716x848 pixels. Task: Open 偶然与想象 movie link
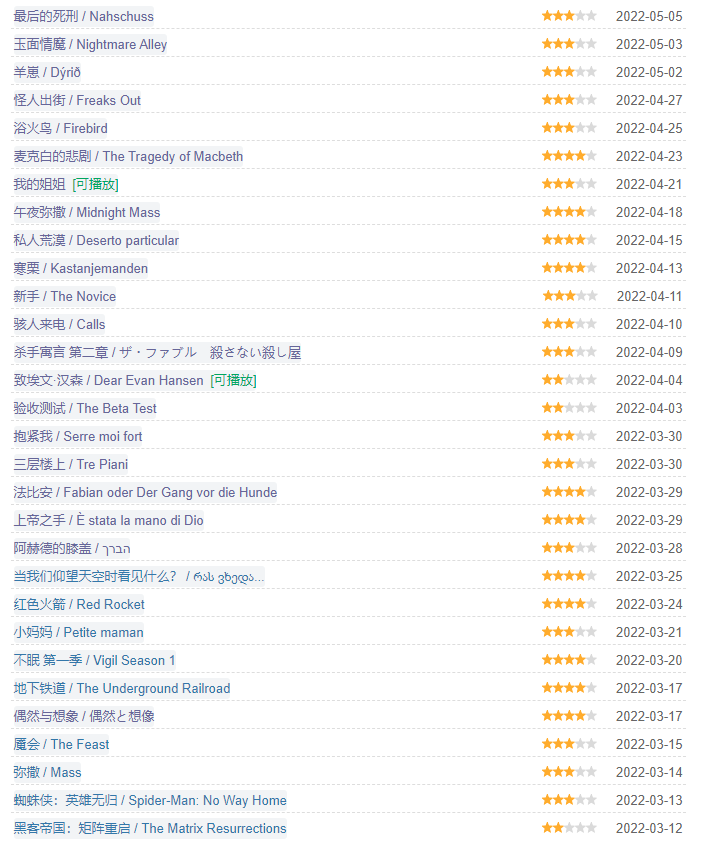point(83,716)
